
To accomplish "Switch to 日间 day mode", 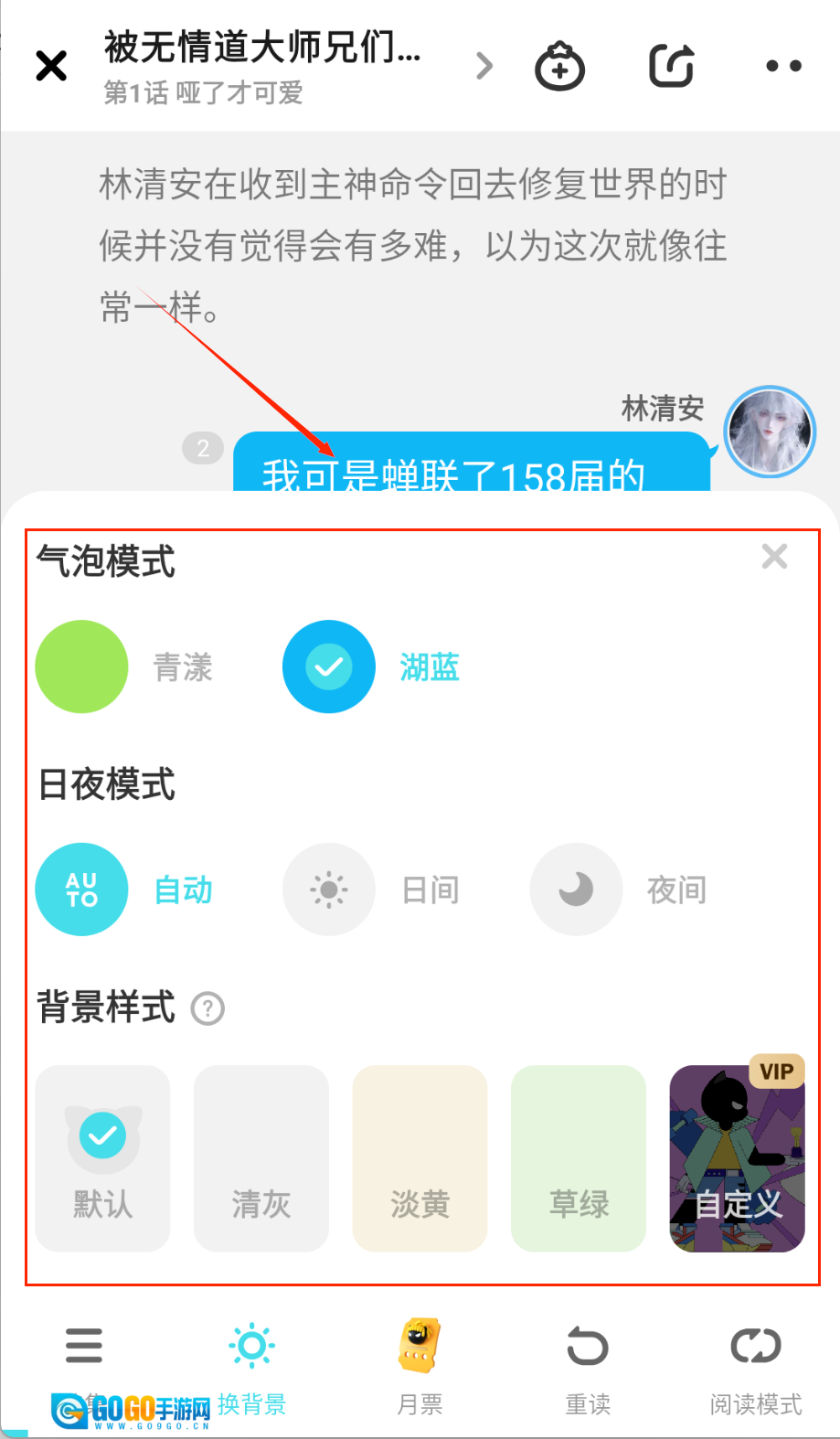I will coord(329,890).
